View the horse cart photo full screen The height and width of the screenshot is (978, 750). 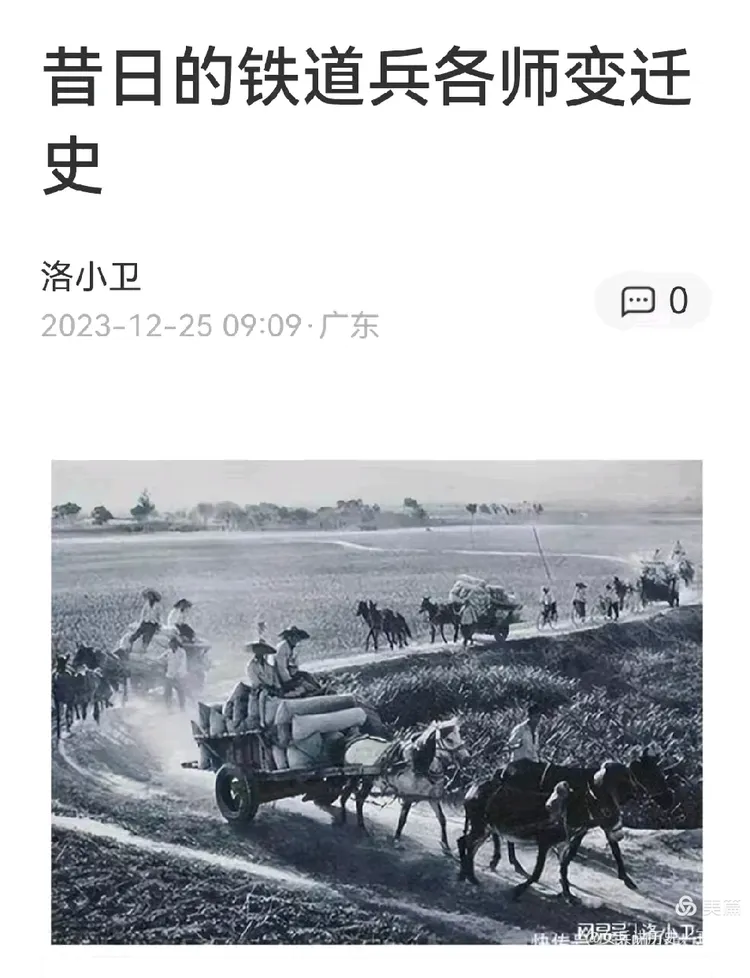click(376, 700)
